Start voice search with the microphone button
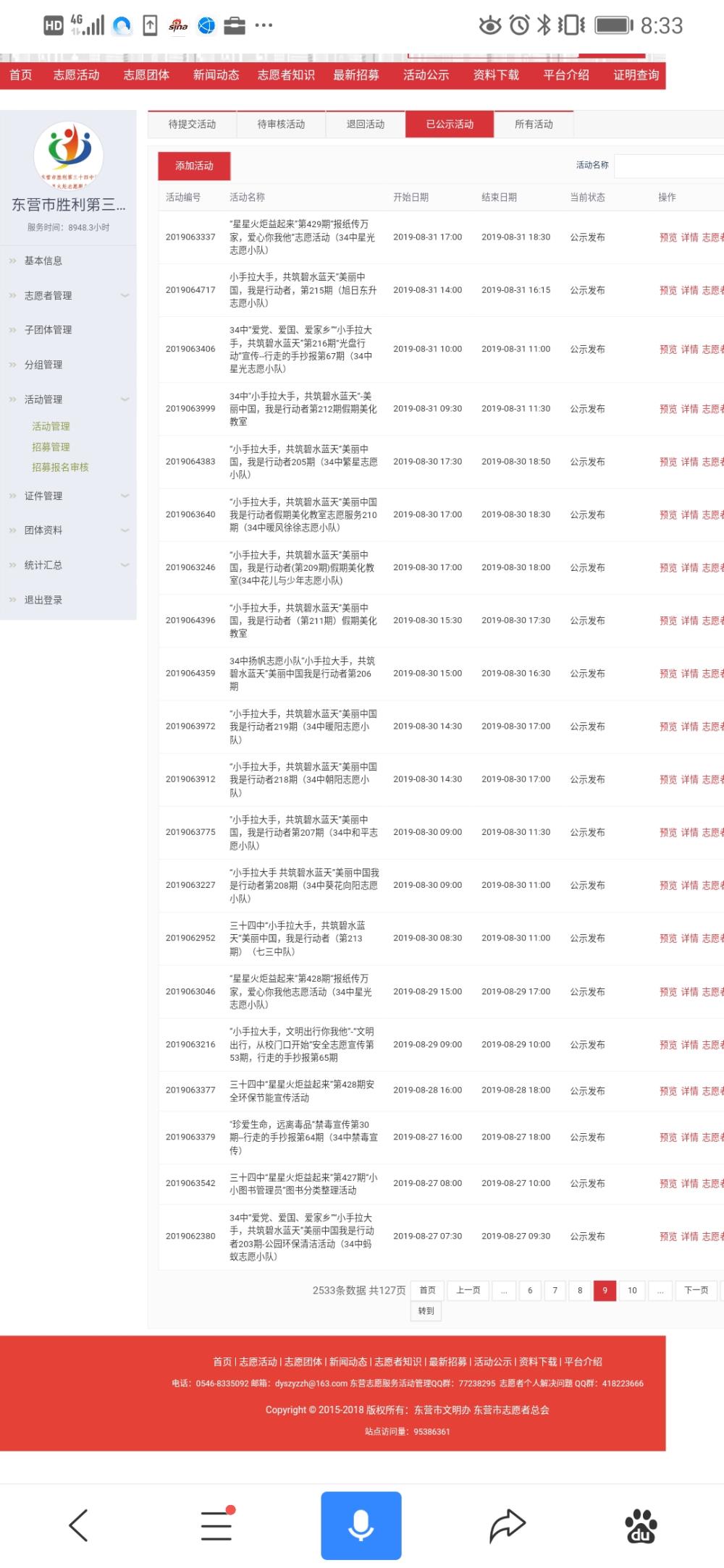Screen dimensions: 724x1568 (x=361, y=1525)
